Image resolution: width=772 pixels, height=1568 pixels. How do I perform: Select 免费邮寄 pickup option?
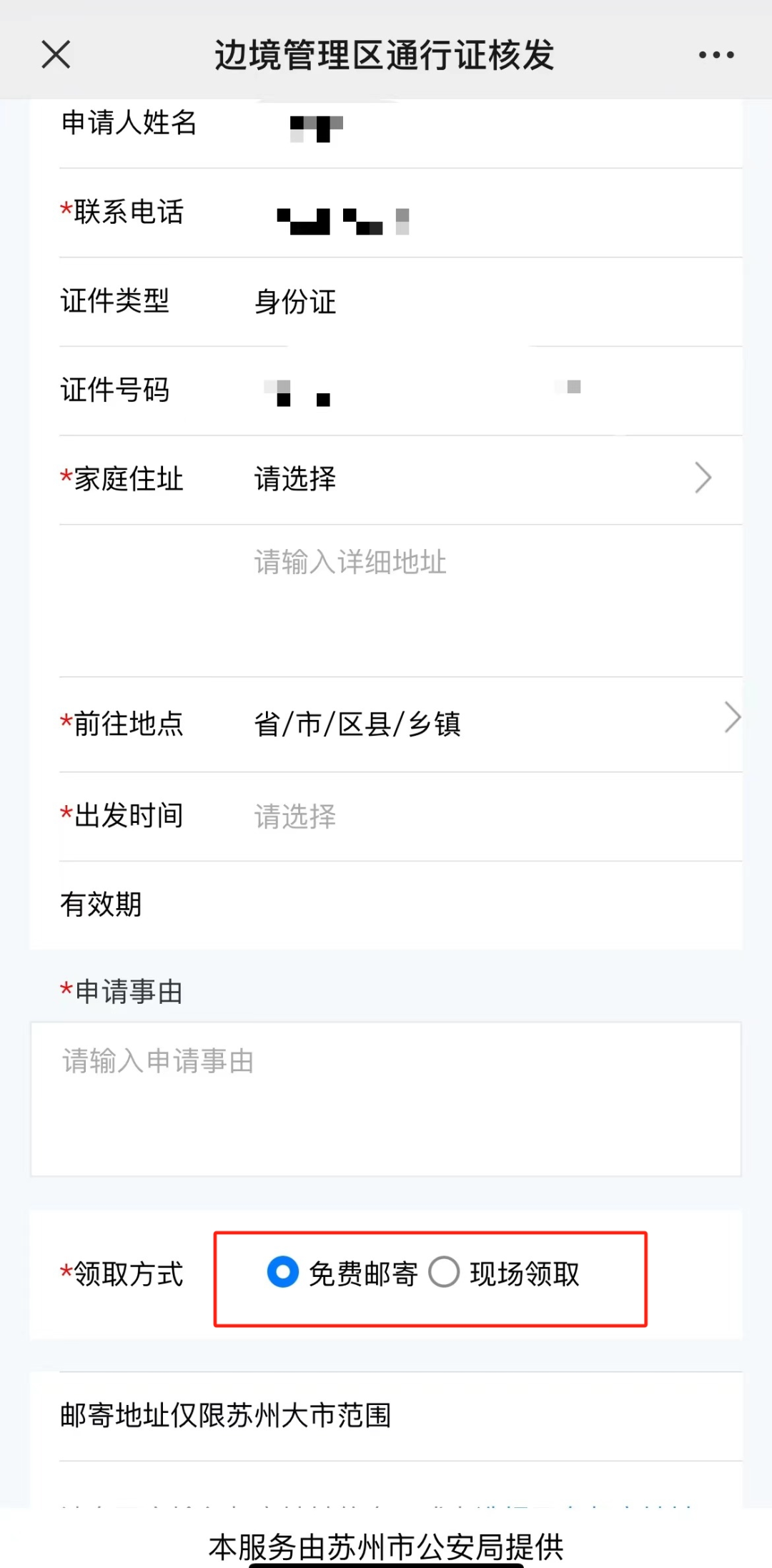tap(283, 1272)
